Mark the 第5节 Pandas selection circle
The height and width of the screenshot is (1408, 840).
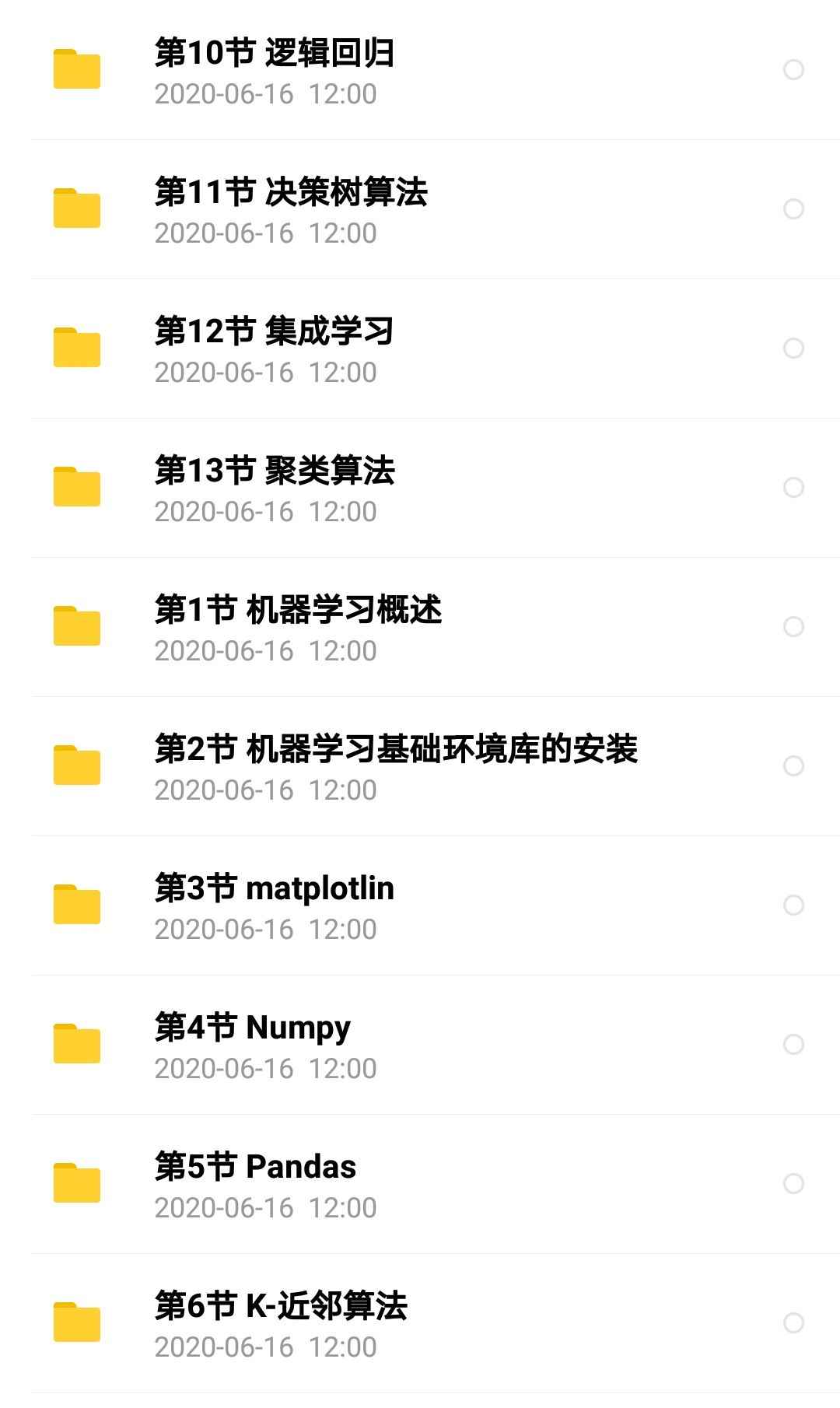(x=793, y=1184)
